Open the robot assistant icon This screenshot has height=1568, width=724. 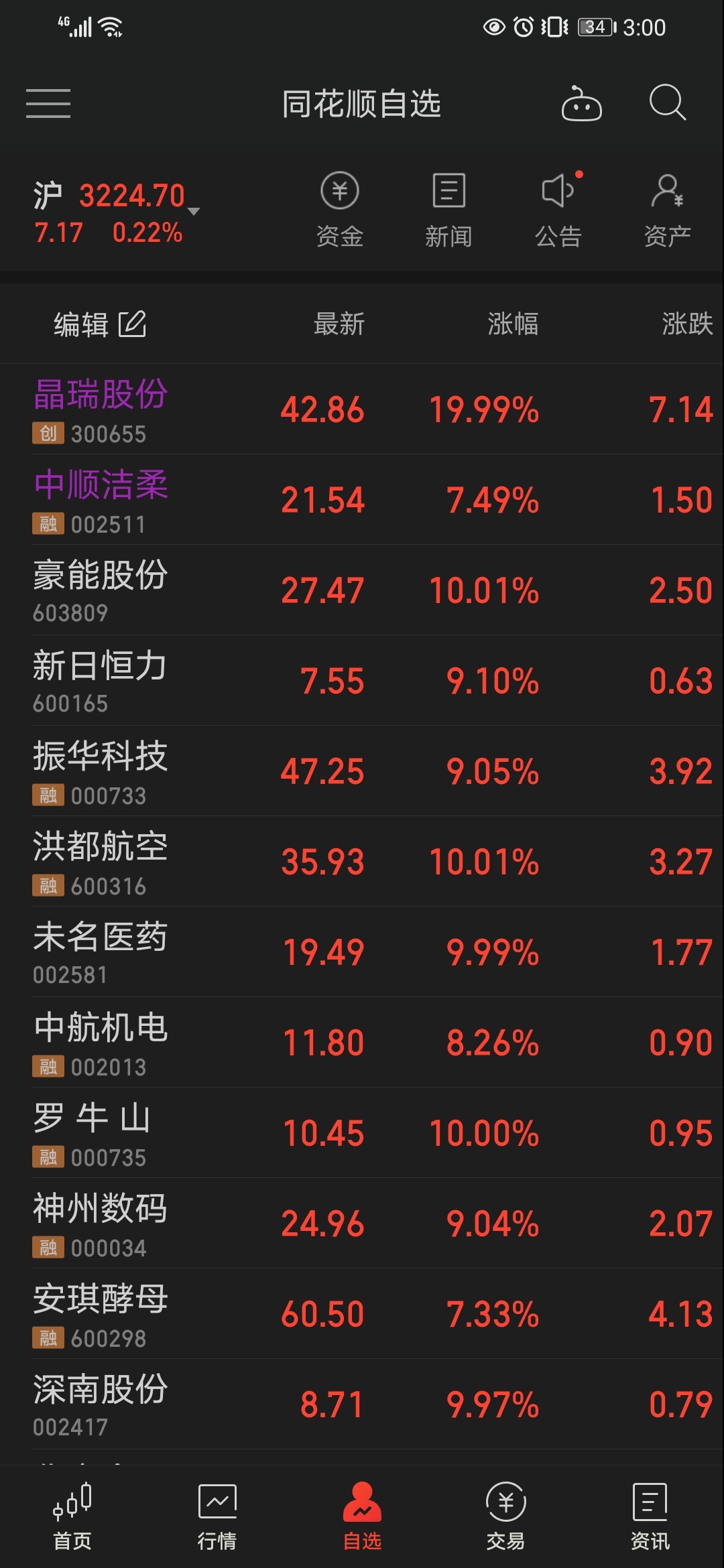[x=581, y=104]
